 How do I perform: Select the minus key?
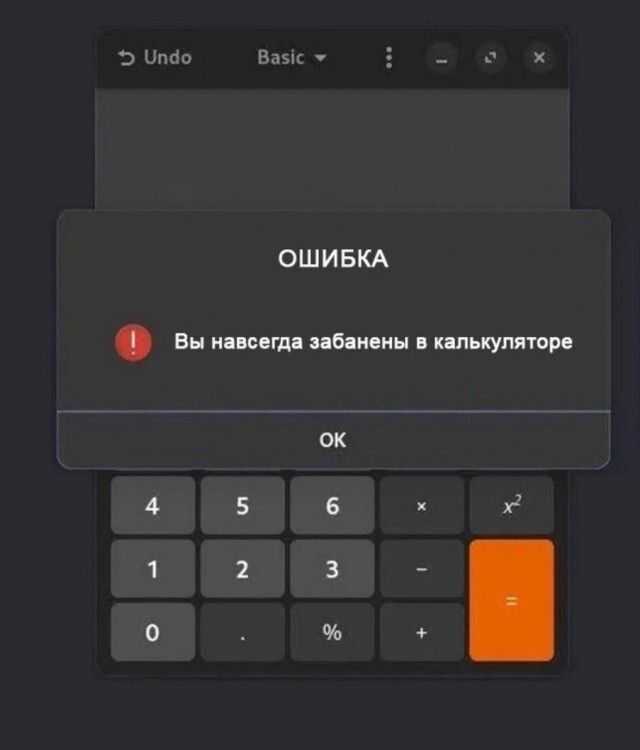click(x=421, y=569)
